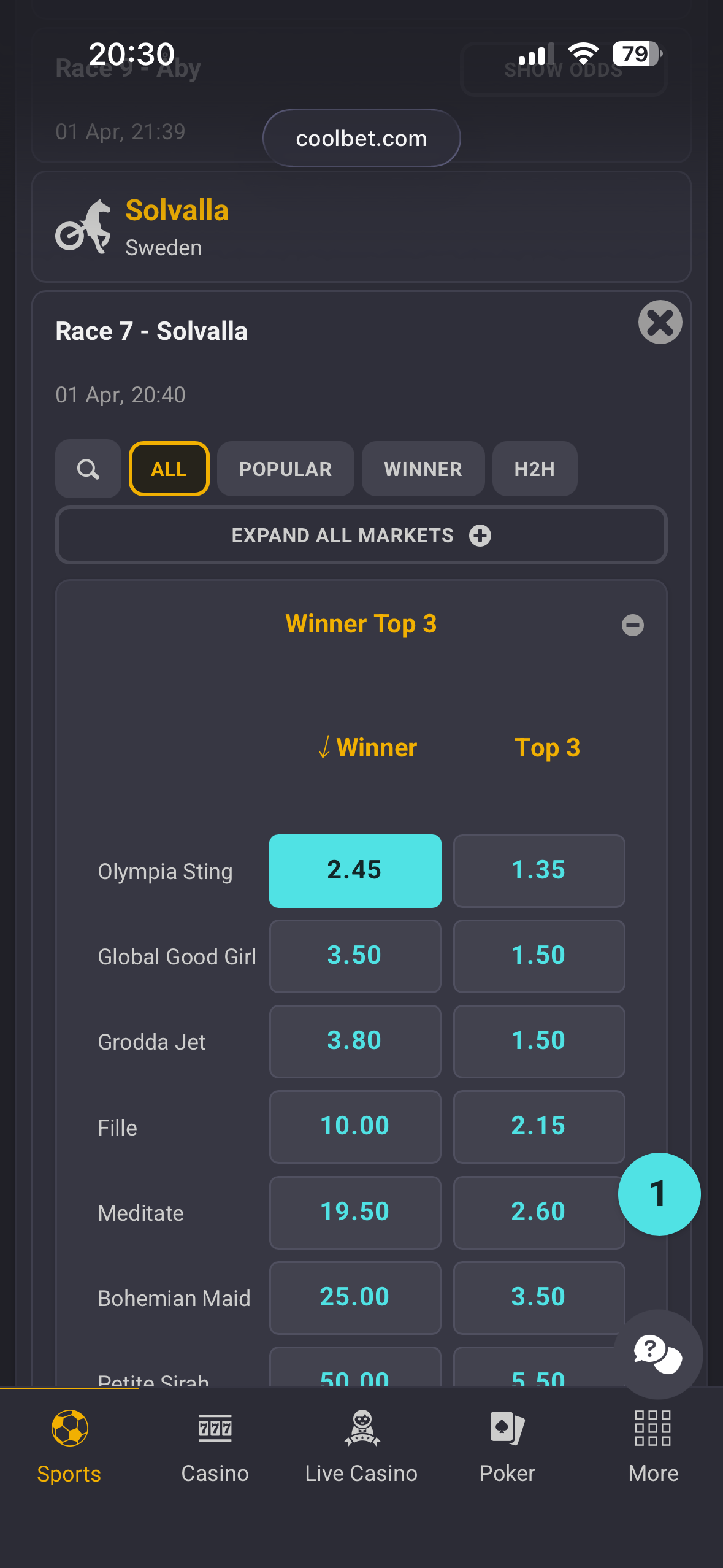The height and width of the screenshot is (1568, 723).
Task: Pick Bohemian Maid to win at 25.00
Action: pyautogui.click(x=354, y=1297)
